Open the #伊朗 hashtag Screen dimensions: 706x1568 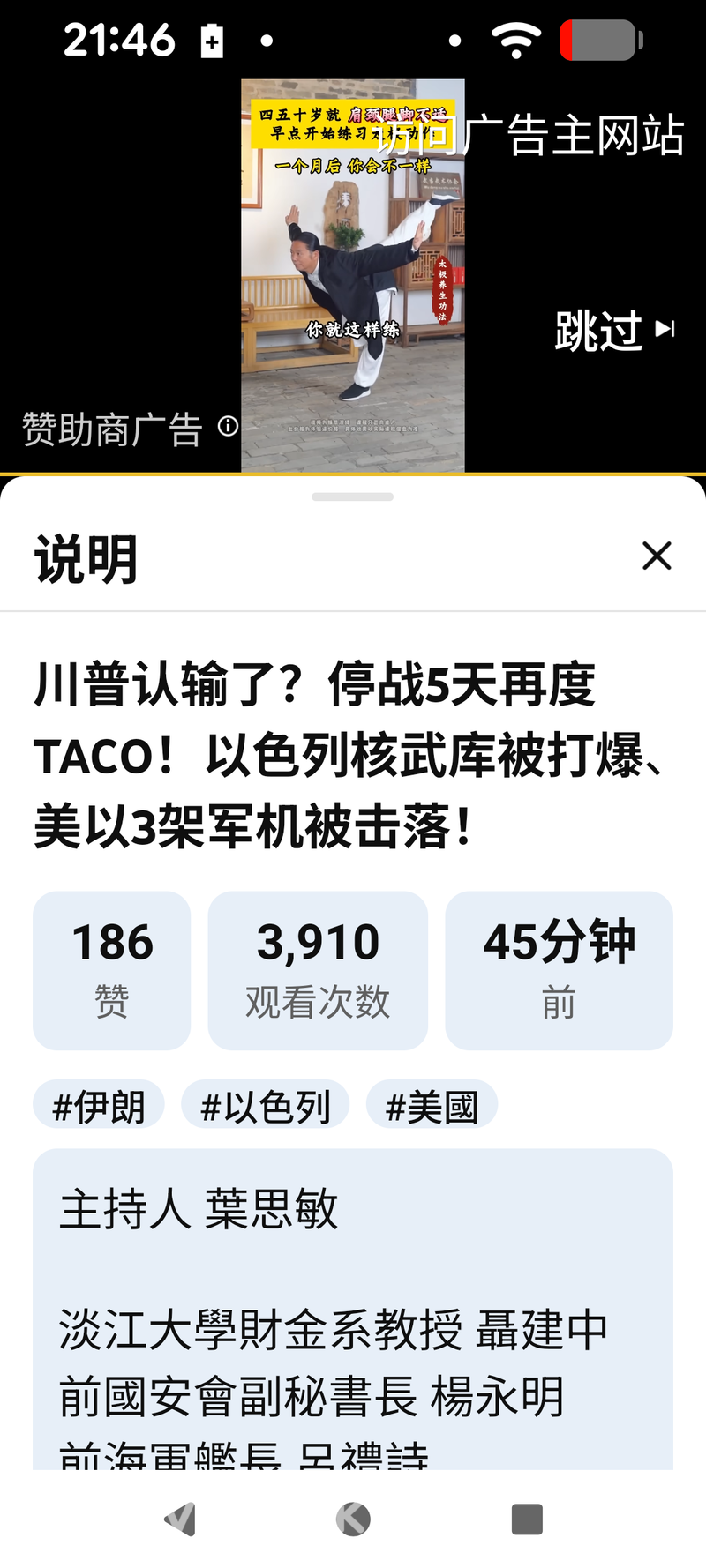[99, 1106]
